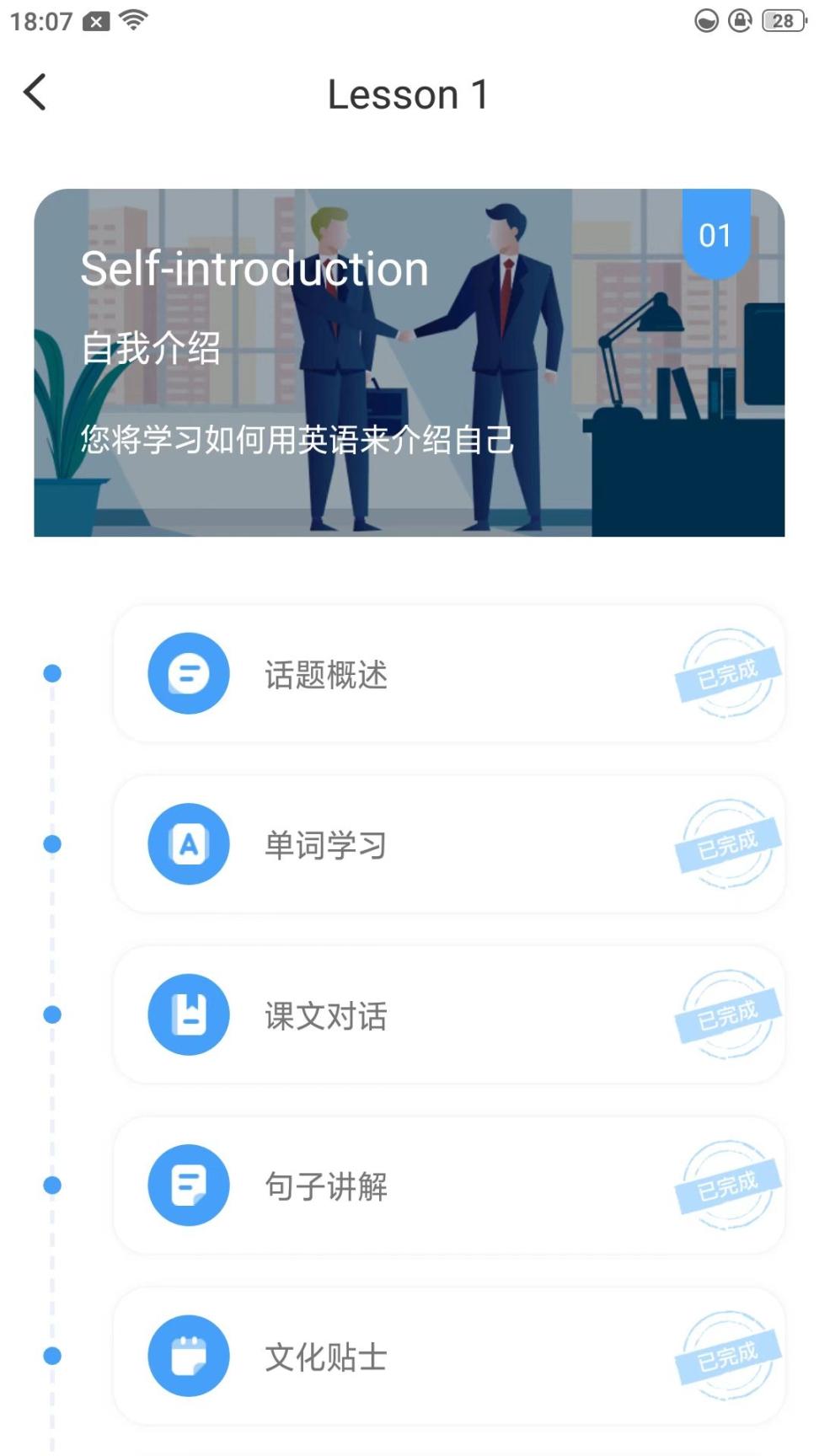Open the 单词学习 section

(x=448, y=844)
